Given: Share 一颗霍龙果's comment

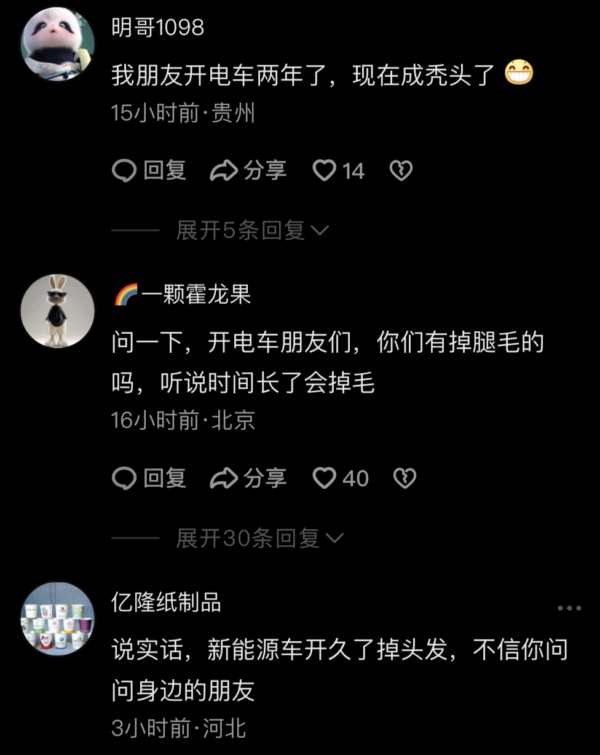Looking at the screenshot, I should (x=248, y=478).
